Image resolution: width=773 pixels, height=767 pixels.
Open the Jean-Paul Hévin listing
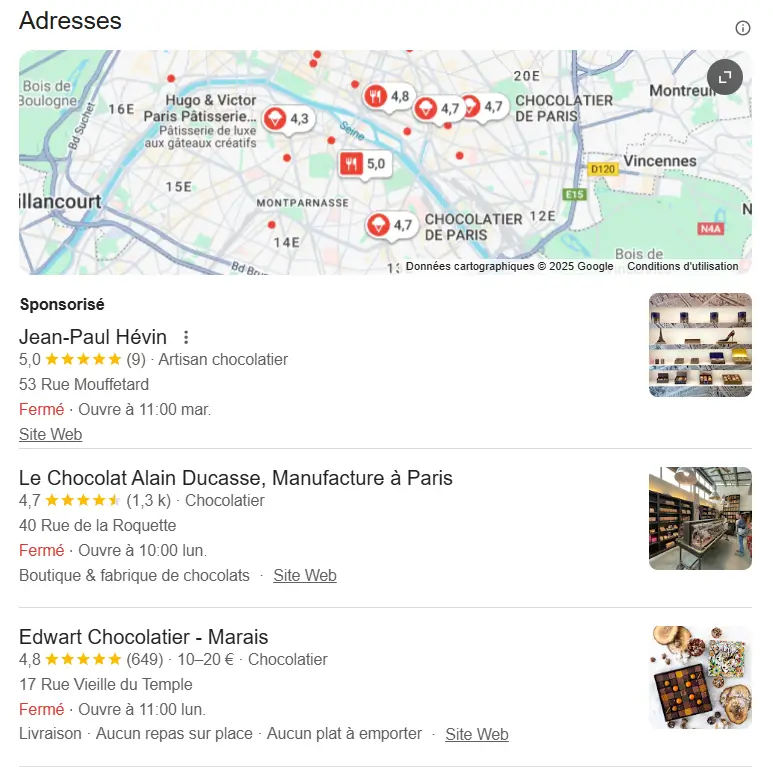click(93, 337)
